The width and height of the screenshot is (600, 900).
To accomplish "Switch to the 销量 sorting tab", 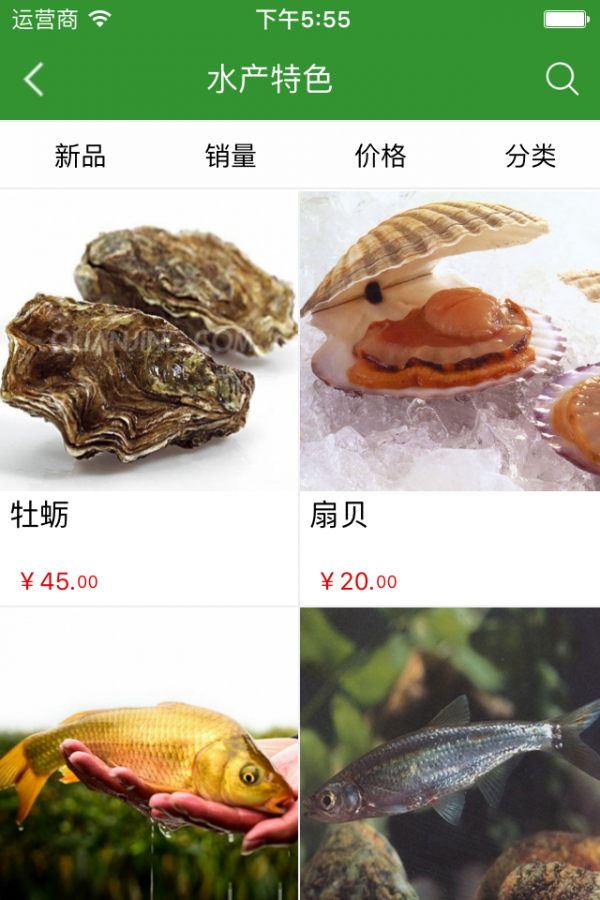I will tap(231, 156).
